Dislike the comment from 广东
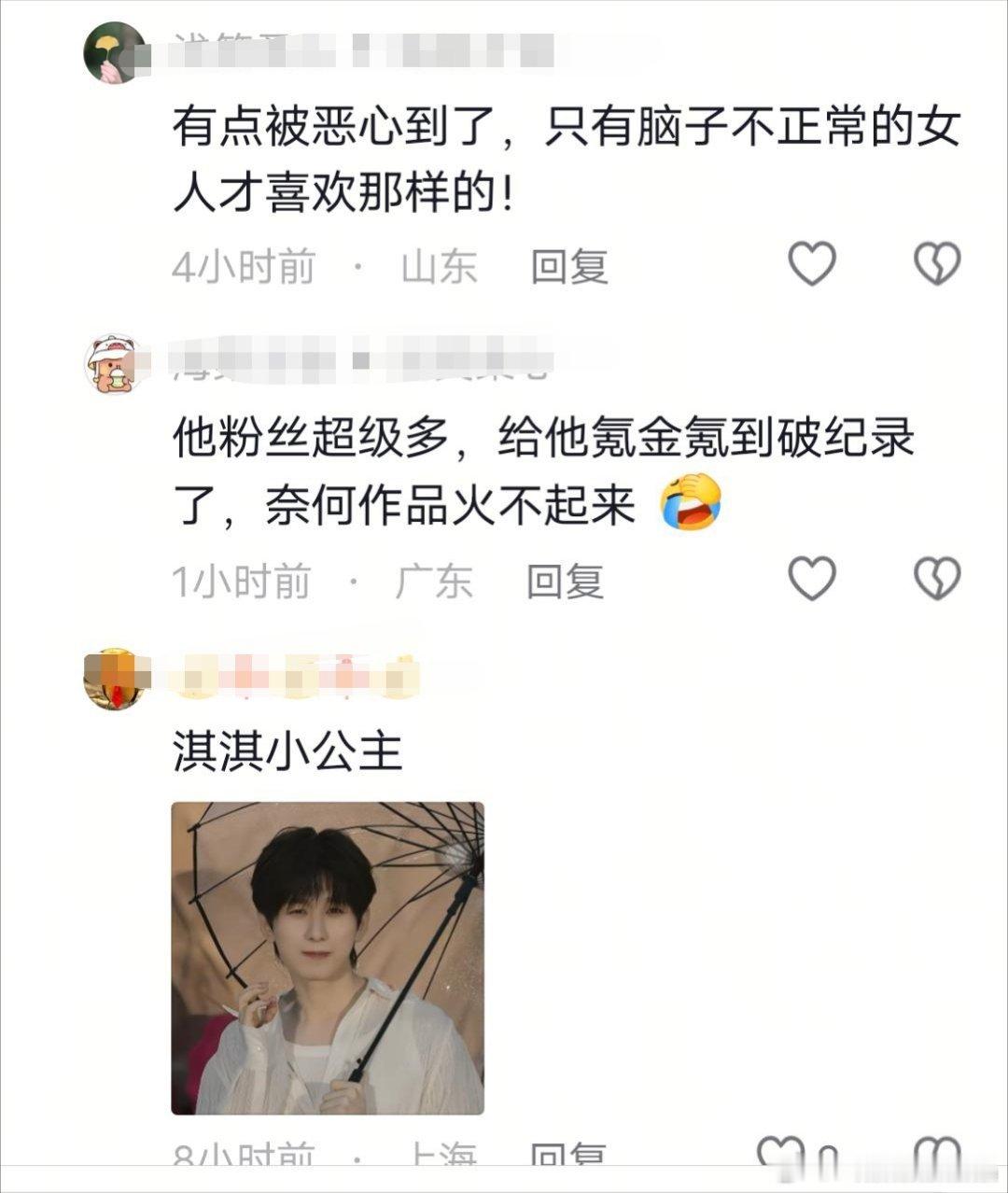 (x=936, y=580)
